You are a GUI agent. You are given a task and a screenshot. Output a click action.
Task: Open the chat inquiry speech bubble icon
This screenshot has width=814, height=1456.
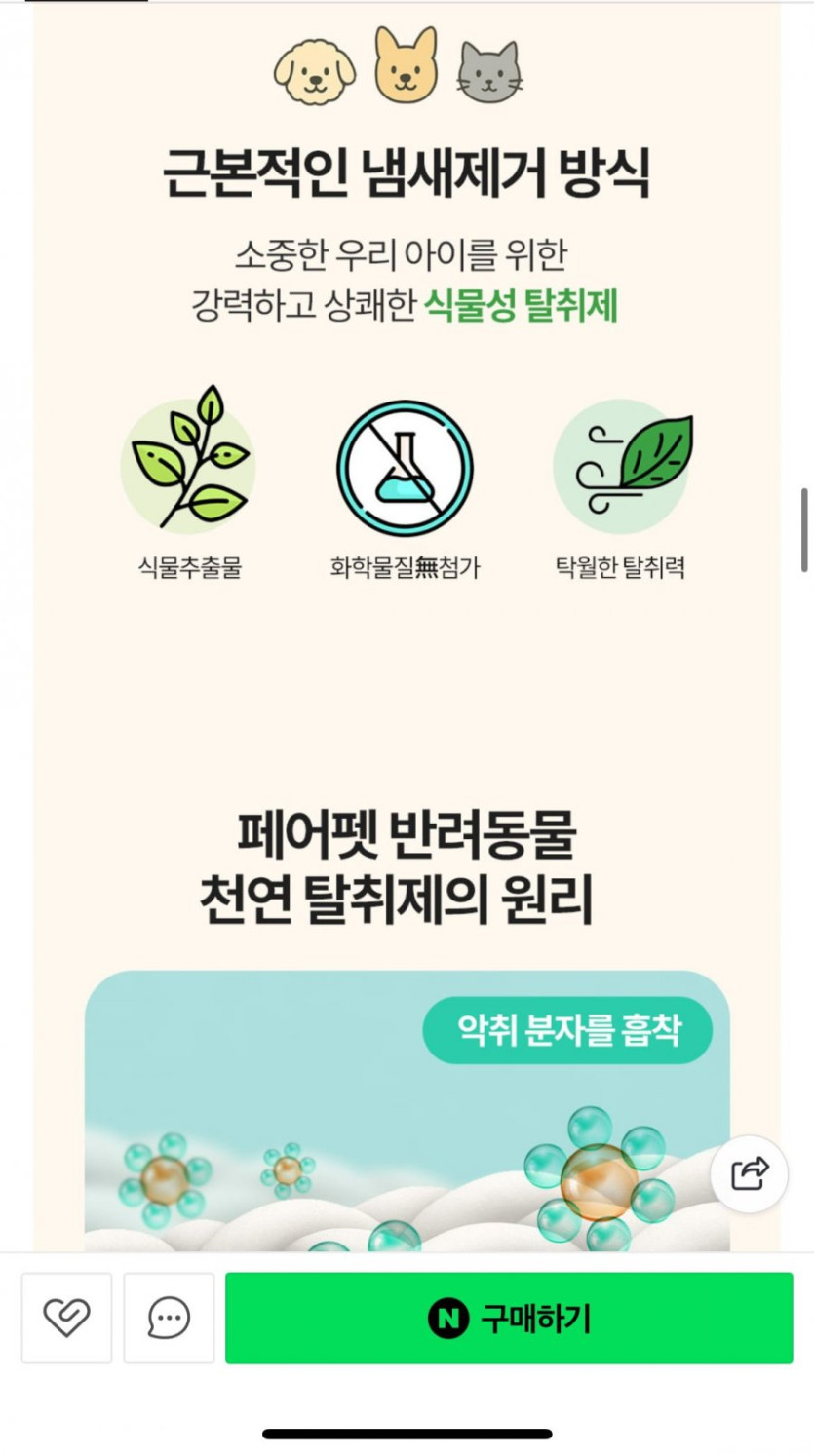[x=169, y=1319]
